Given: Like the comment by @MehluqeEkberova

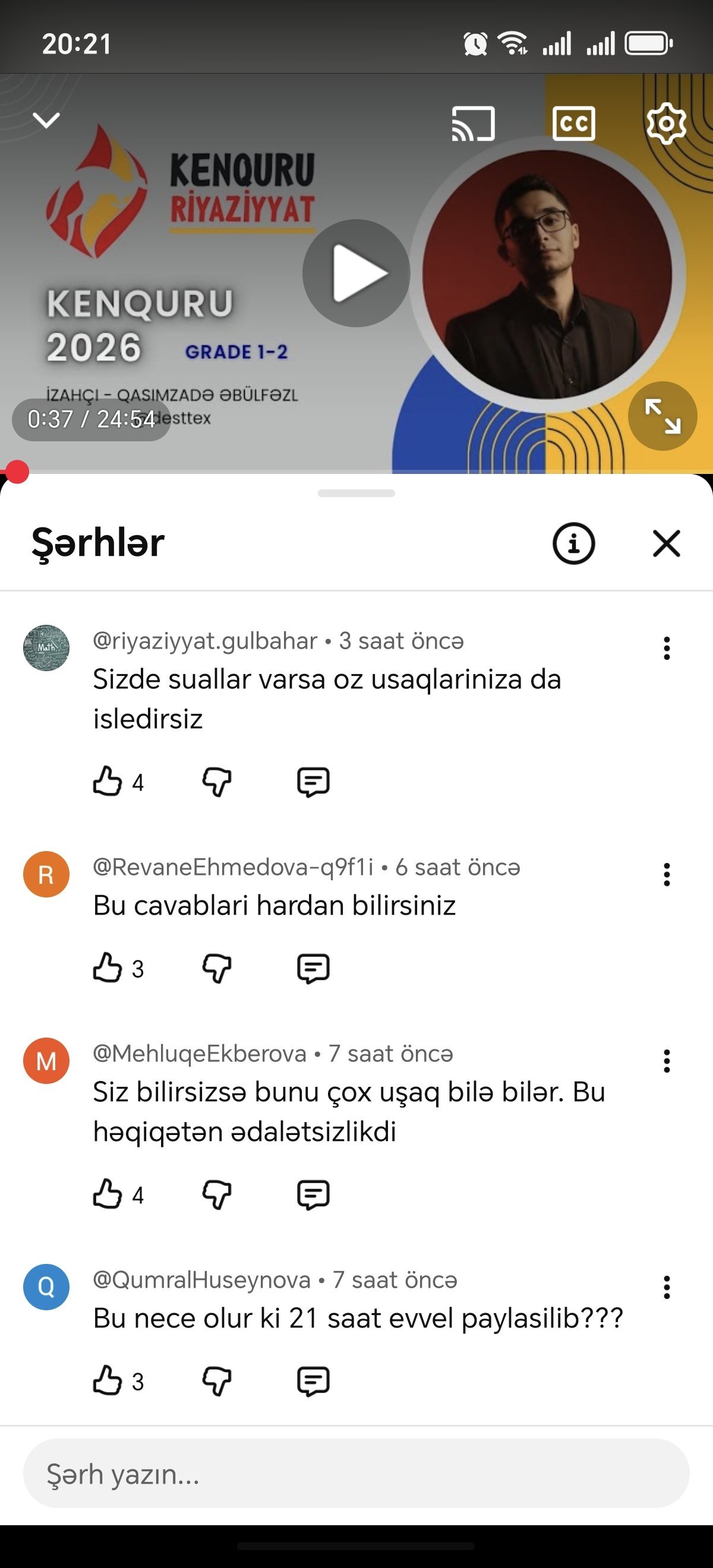Looking at the screenshot, I should click(x=108, y=1194).
